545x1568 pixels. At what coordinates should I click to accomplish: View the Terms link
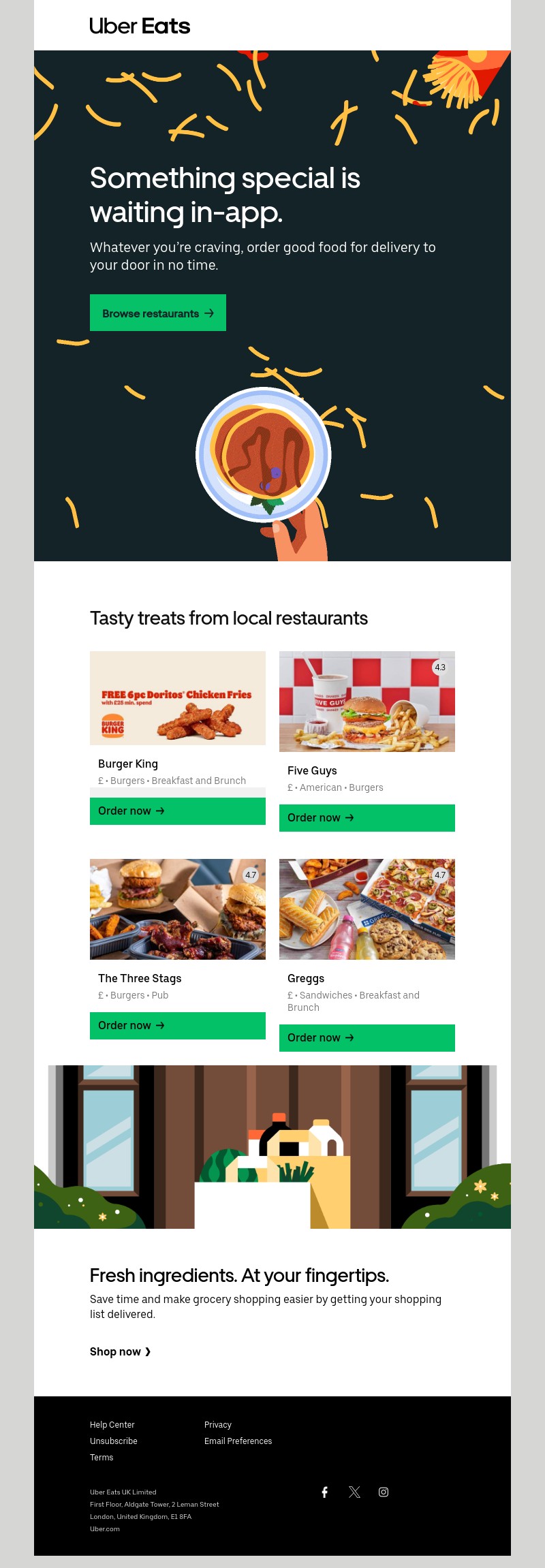(102, 1458)
